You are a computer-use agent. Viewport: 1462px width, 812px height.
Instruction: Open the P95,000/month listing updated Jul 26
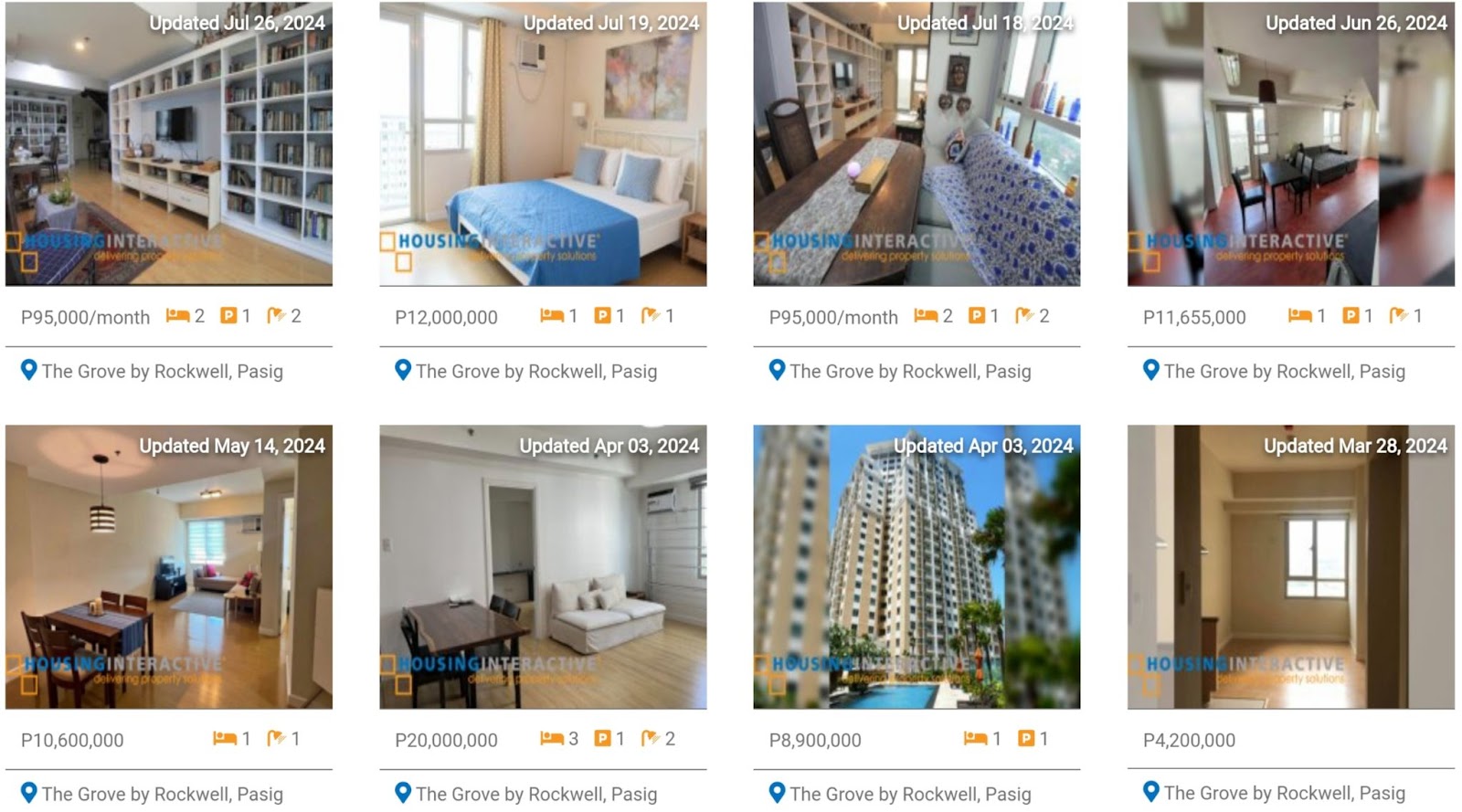click(169, 144)
